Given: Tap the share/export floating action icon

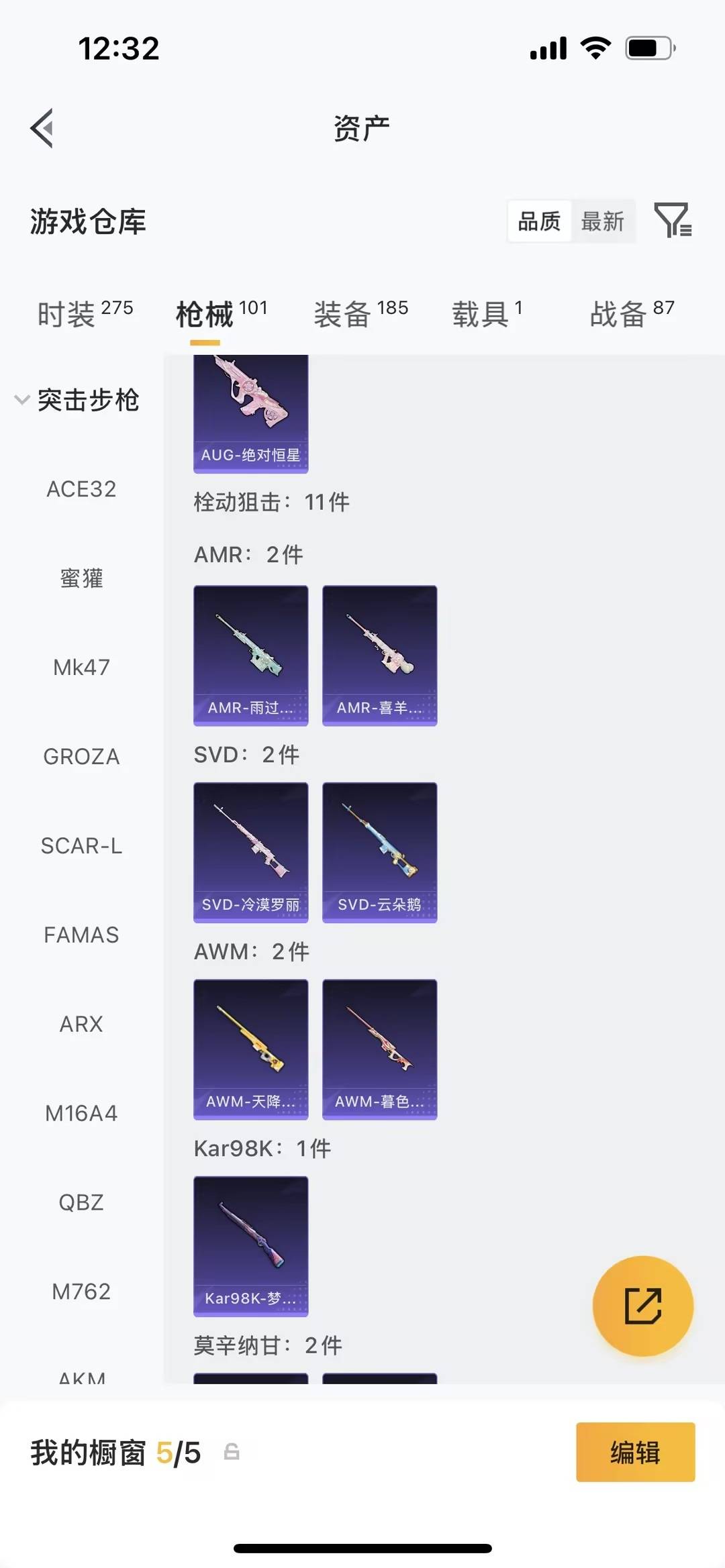Looking at the screenshot, I should click(642, 1304).
